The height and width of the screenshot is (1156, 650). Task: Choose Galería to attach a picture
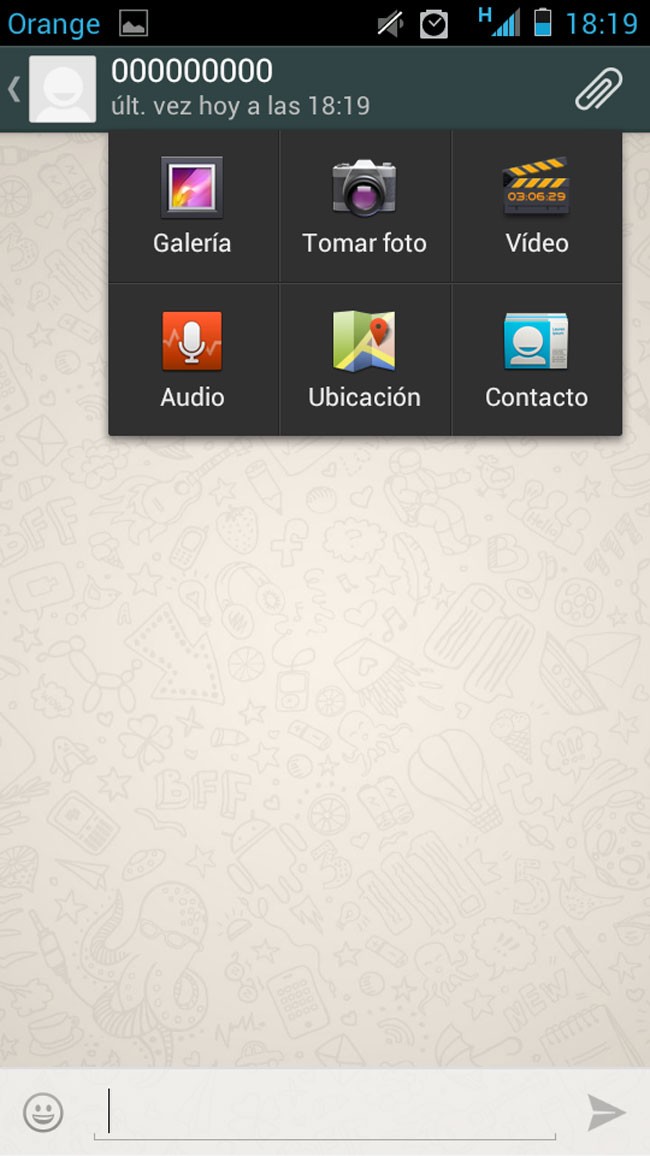coord(192,207)
